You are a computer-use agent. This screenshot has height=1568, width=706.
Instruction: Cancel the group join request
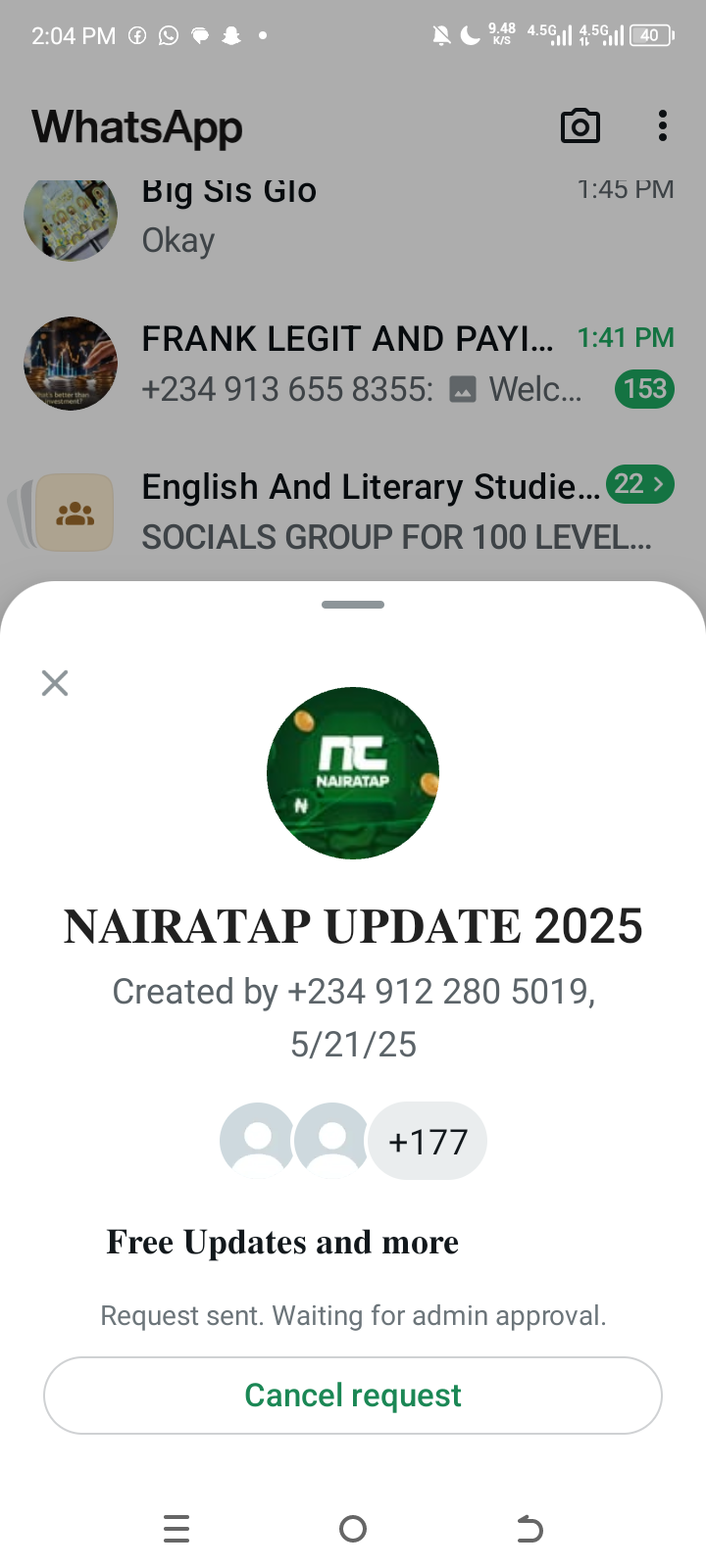[x=353, y=1395]
